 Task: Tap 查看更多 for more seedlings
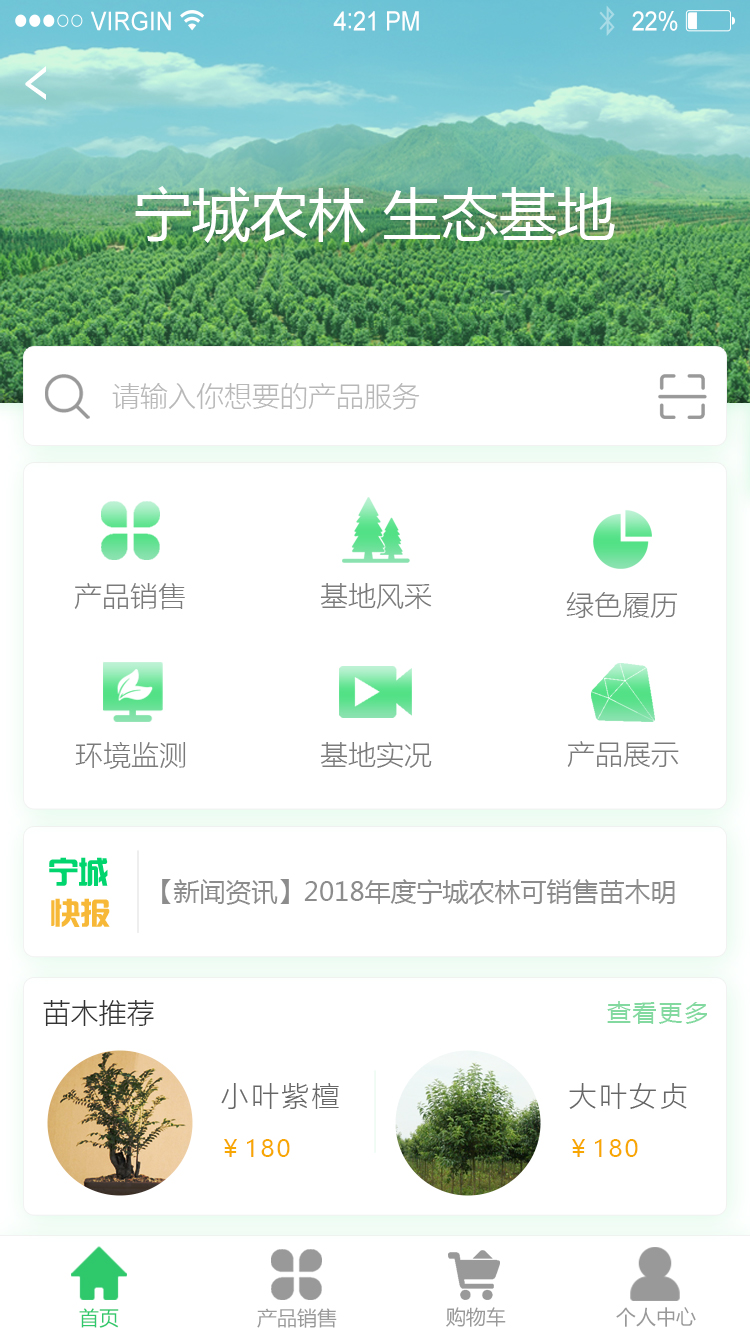pos(657,1013)
